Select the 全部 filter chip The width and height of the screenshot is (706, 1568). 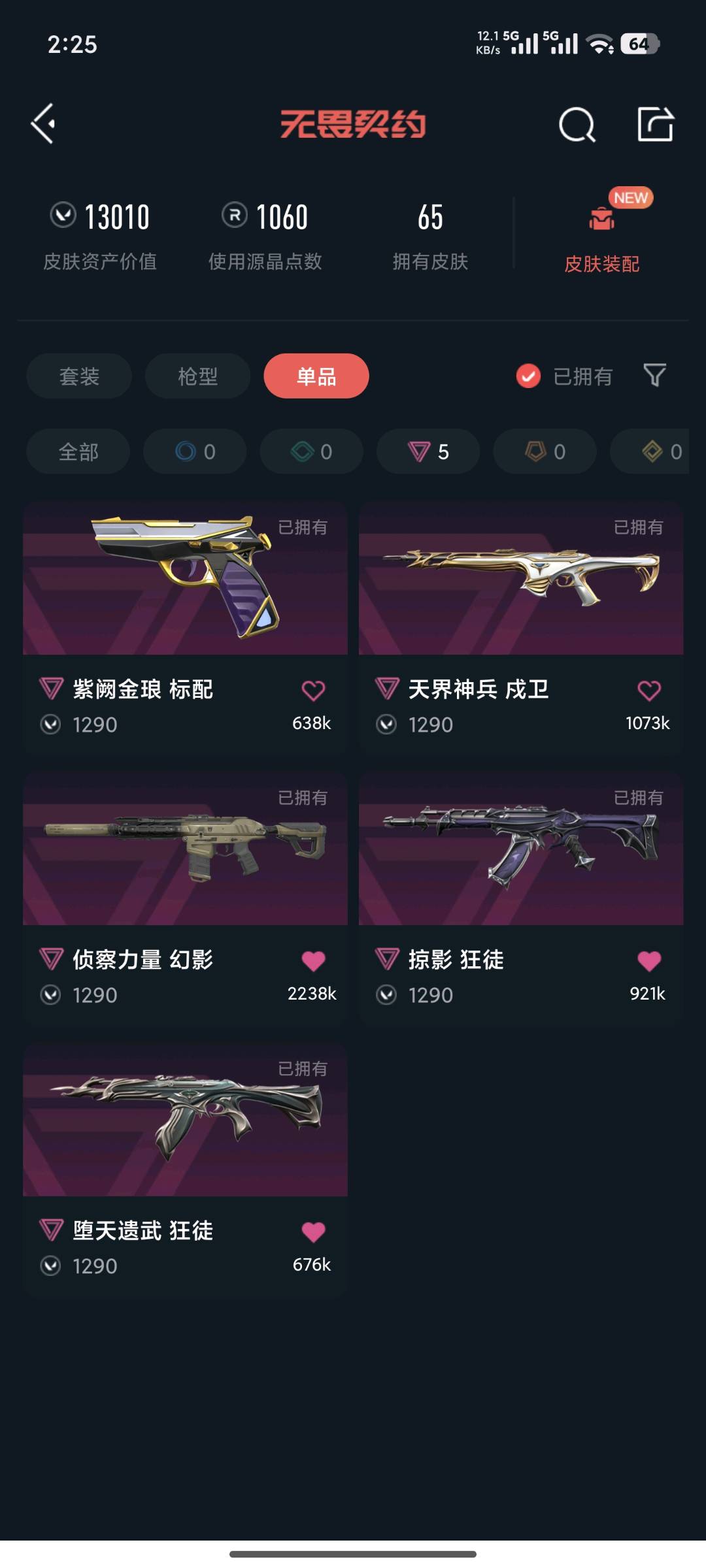tap(78, 451)
